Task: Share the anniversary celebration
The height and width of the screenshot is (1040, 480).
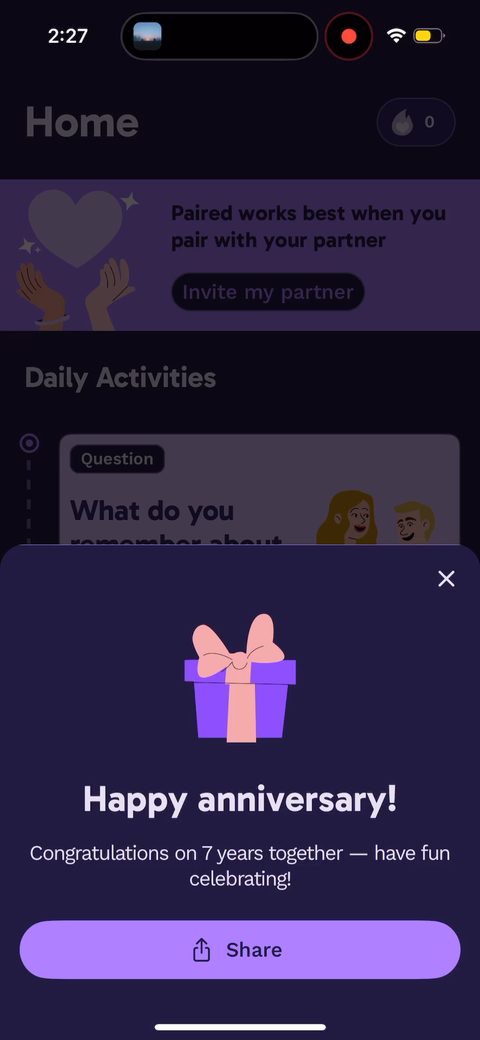Action: coord(240,950)
